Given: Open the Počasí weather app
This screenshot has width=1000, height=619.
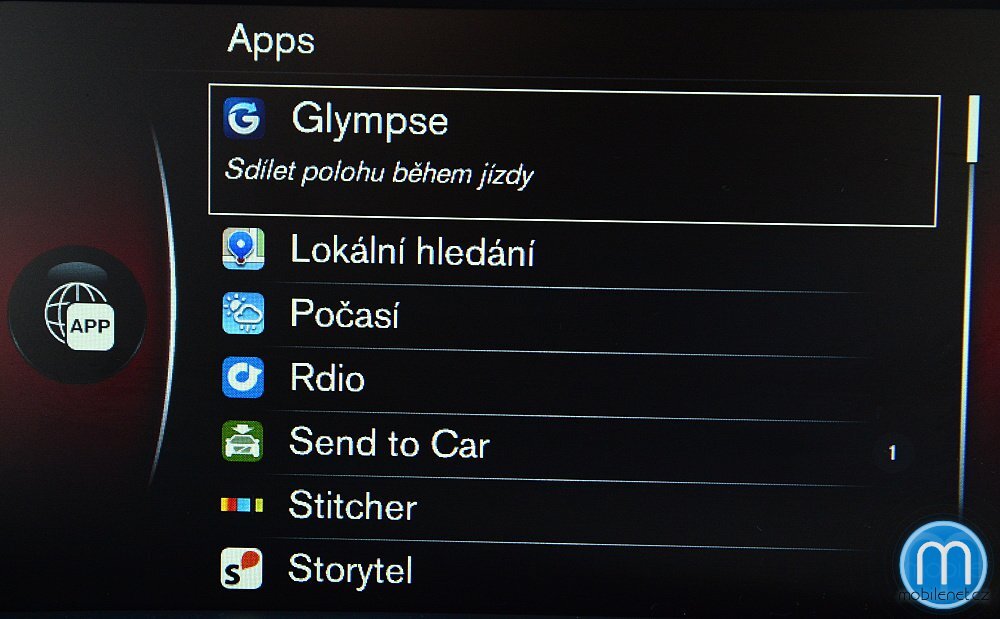Looking at the screenshot, I should (x=343, y=315).
